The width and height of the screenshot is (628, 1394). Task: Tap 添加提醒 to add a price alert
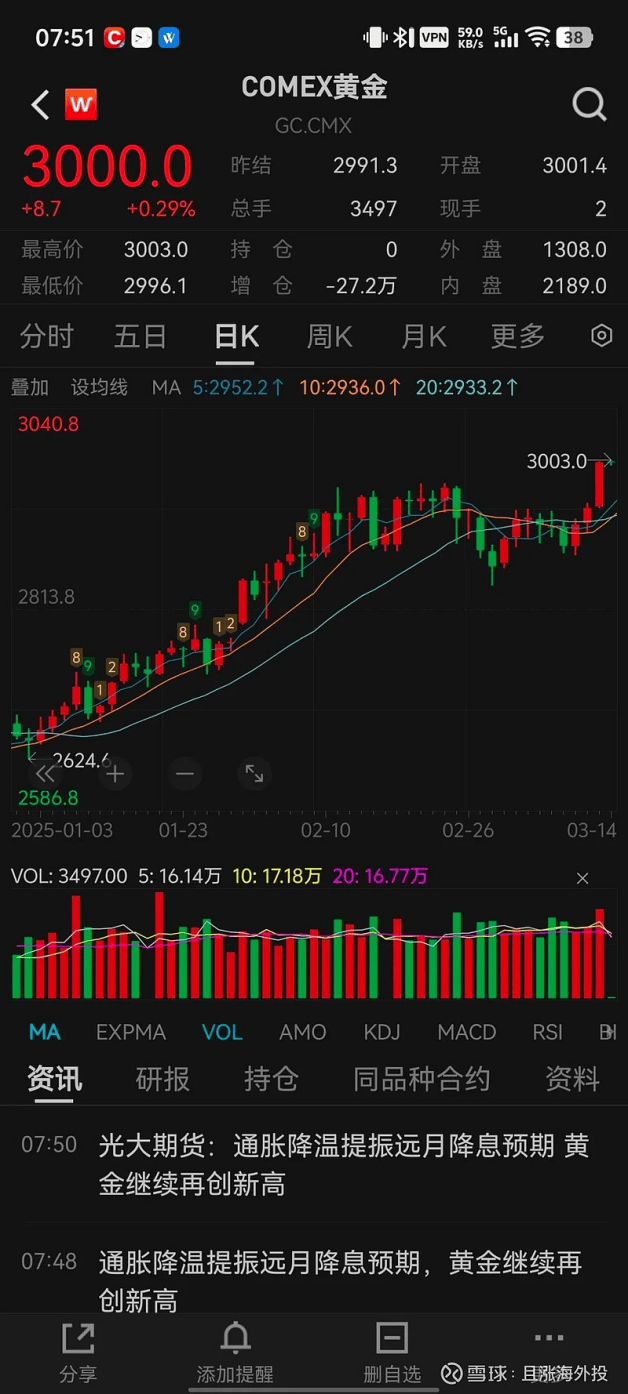pyautogui.click(x=235, y=1352)
